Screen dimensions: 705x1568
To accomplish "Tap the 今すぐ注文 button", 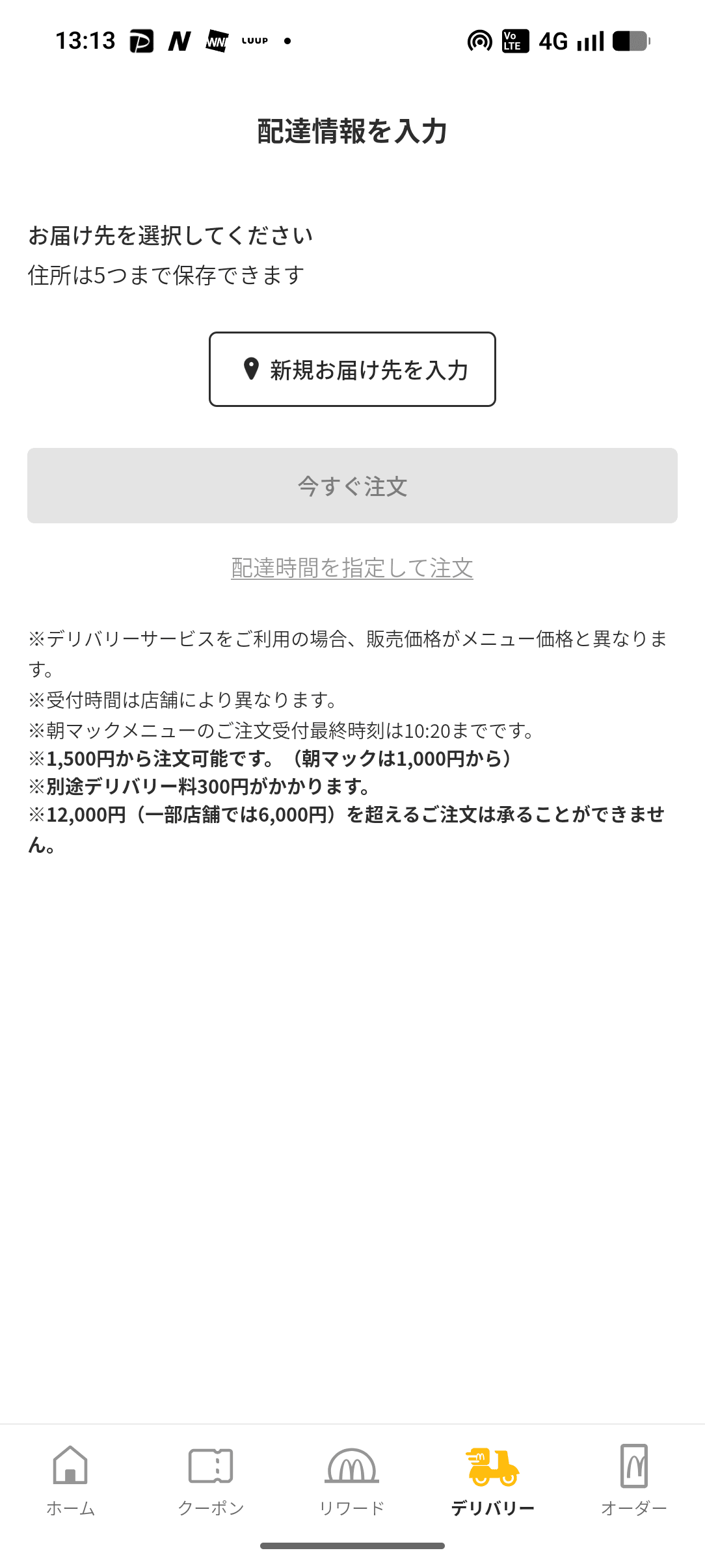I will (352, 486).
